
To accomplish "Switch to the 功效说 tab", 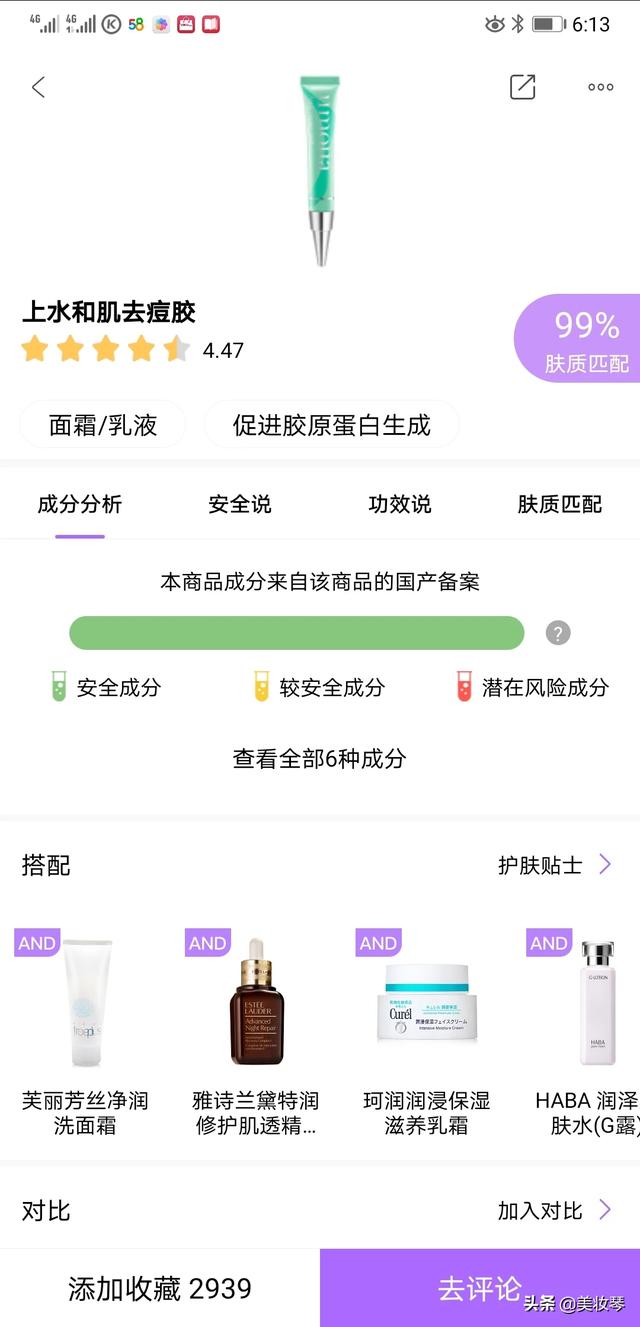I will point(400,504).
